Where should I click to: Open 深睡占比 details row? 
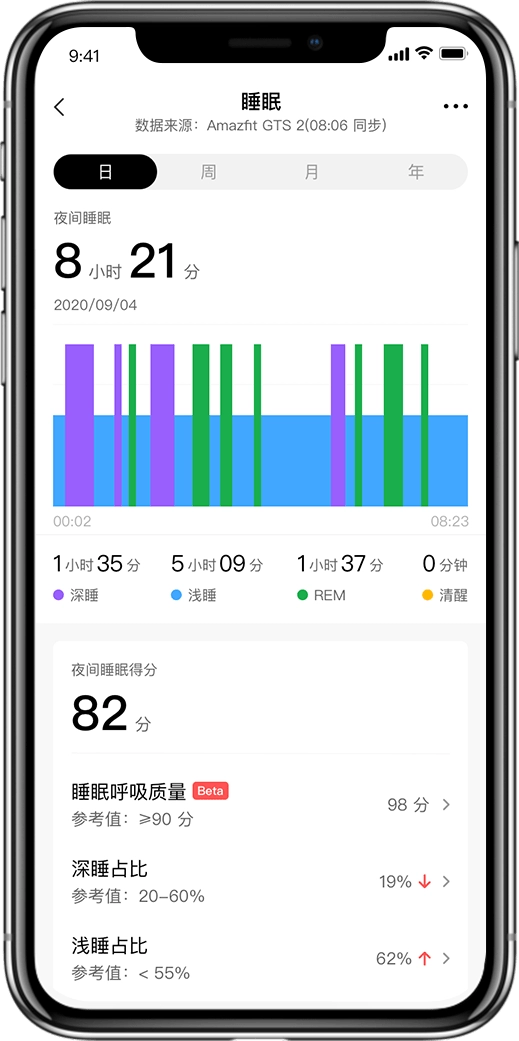(261, 882)
